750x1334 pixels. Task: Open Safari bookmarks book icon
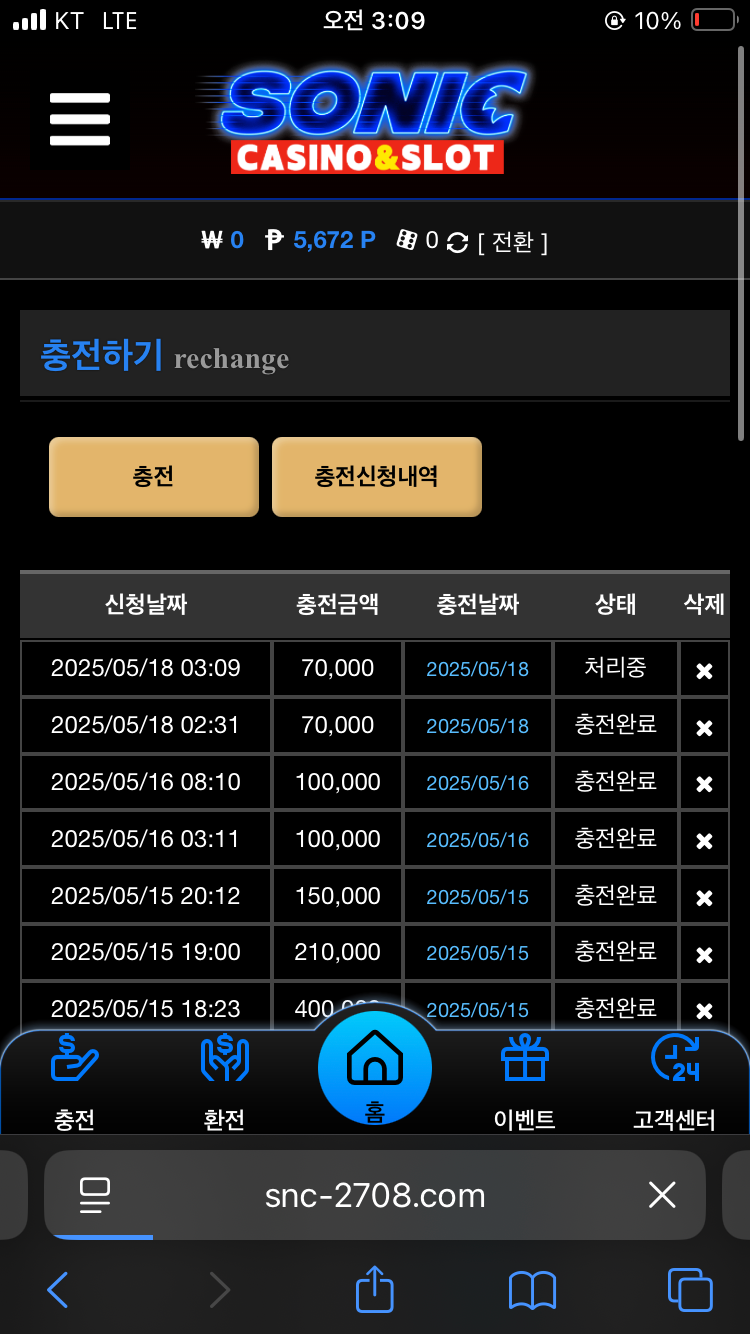pos(532,1290)
